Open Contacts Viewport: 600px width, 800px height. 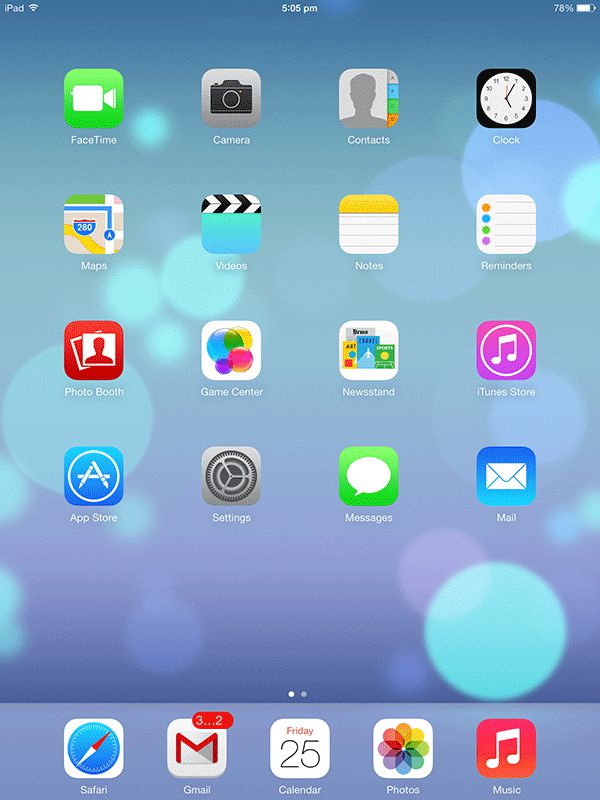tap(369, 98)
